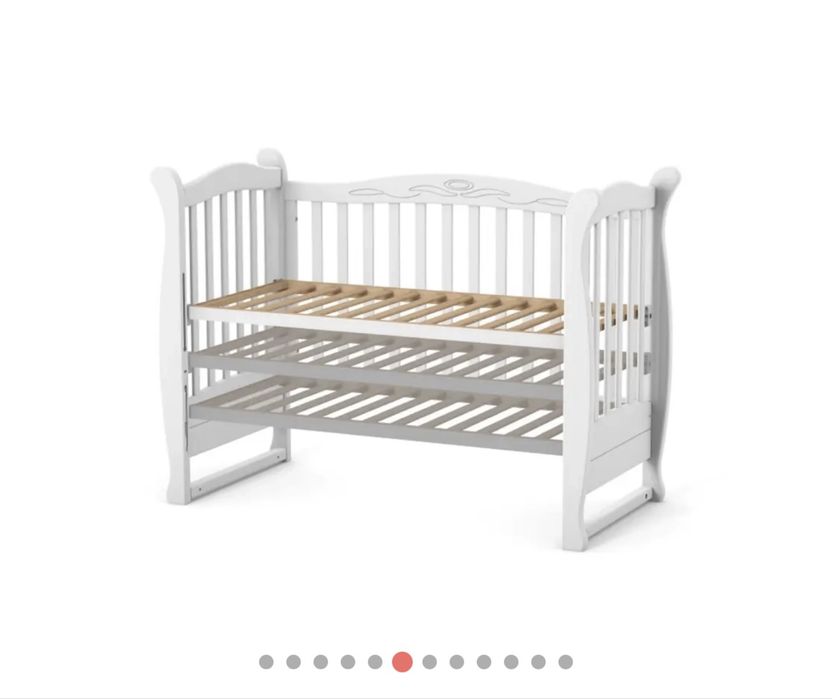Image resolution: width=832 pixels, height=699 pixels.
Task: Go back to the fifth gallery page dot
Action: pos(375,662)
